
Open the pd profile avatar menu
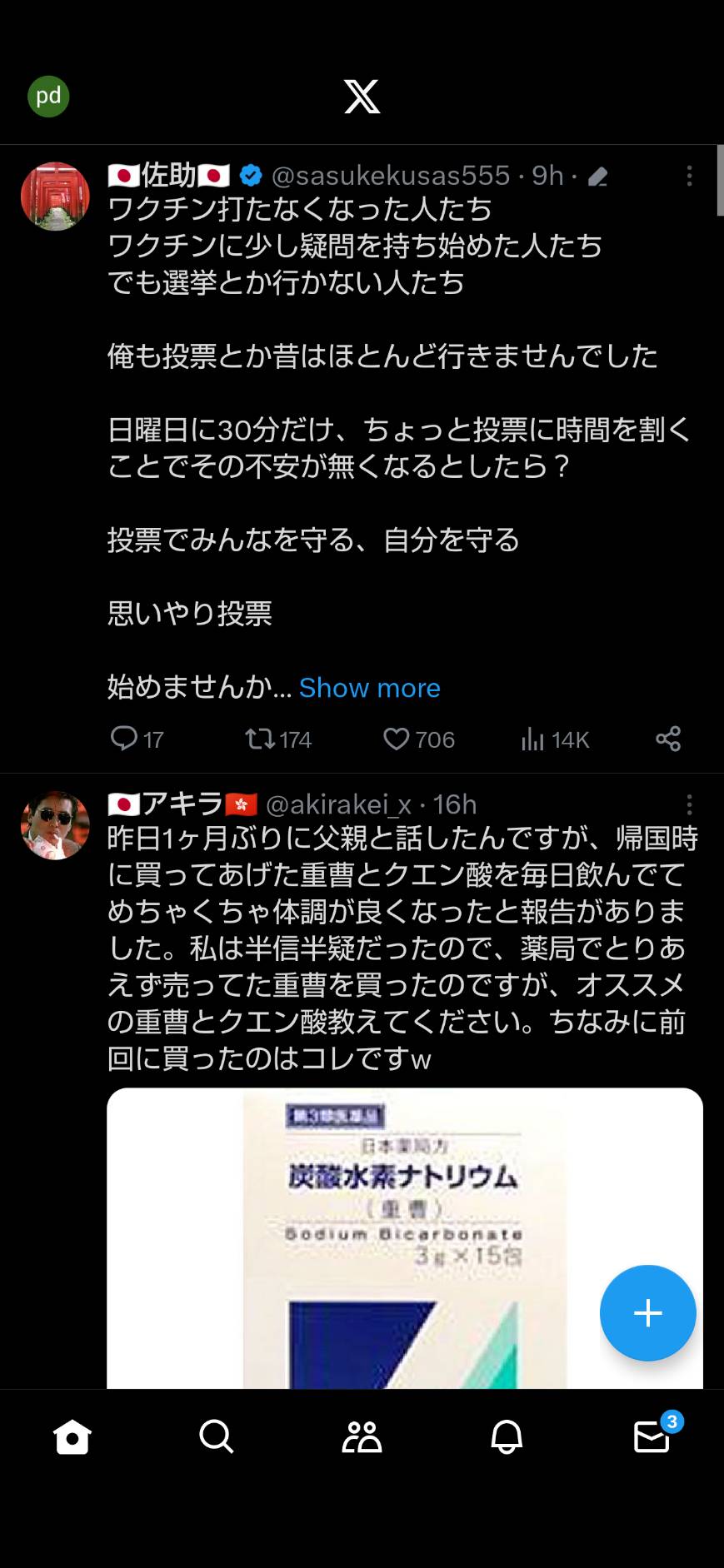tap(48, 97)
